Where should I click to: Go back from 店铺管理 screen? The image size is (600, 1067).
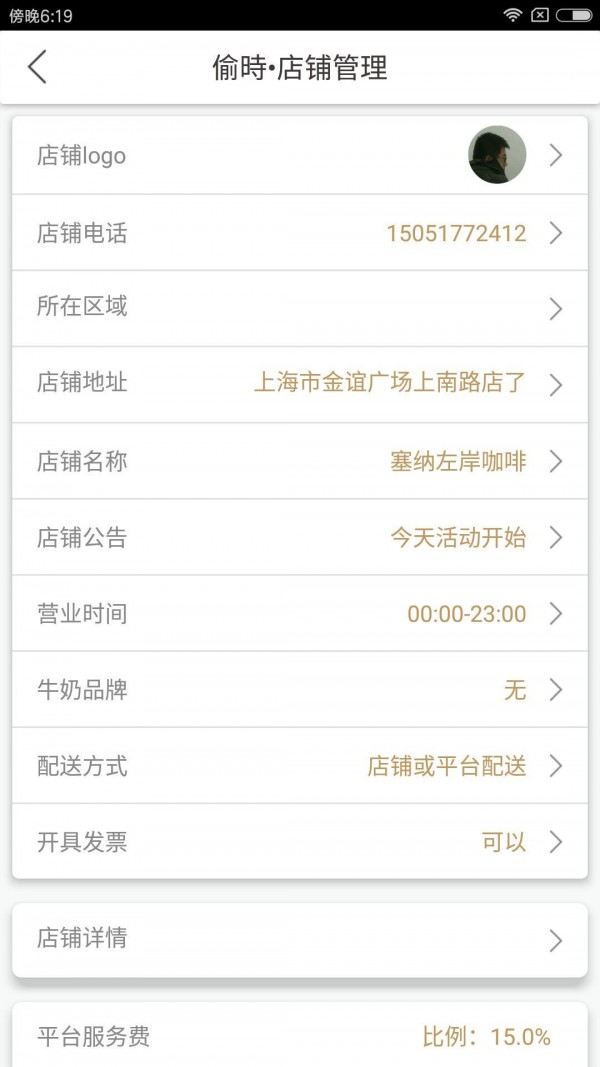click(x=38, y=67)
